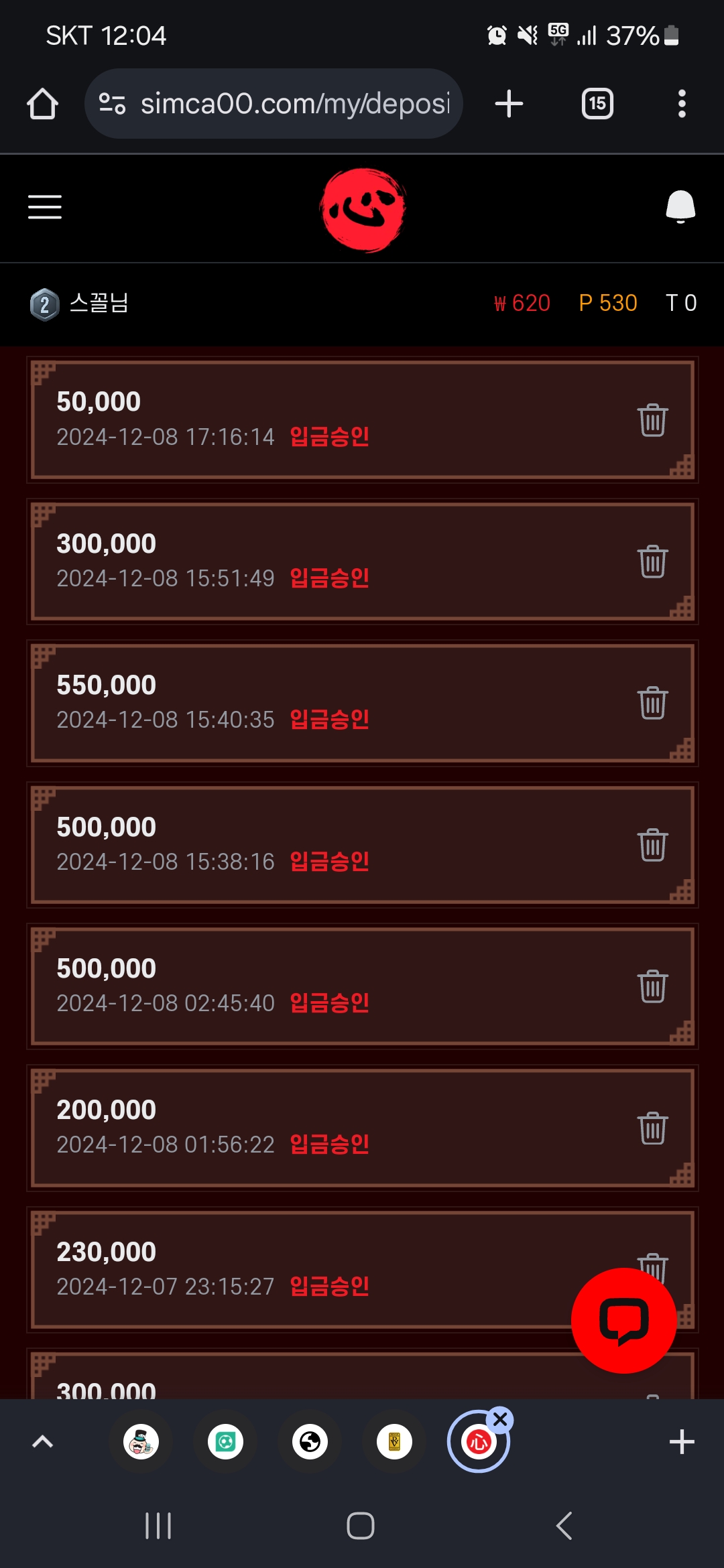Viewport: 724px width, 1568px height.
Task: Show the 15 open tabs
Action: pos(597,104)
